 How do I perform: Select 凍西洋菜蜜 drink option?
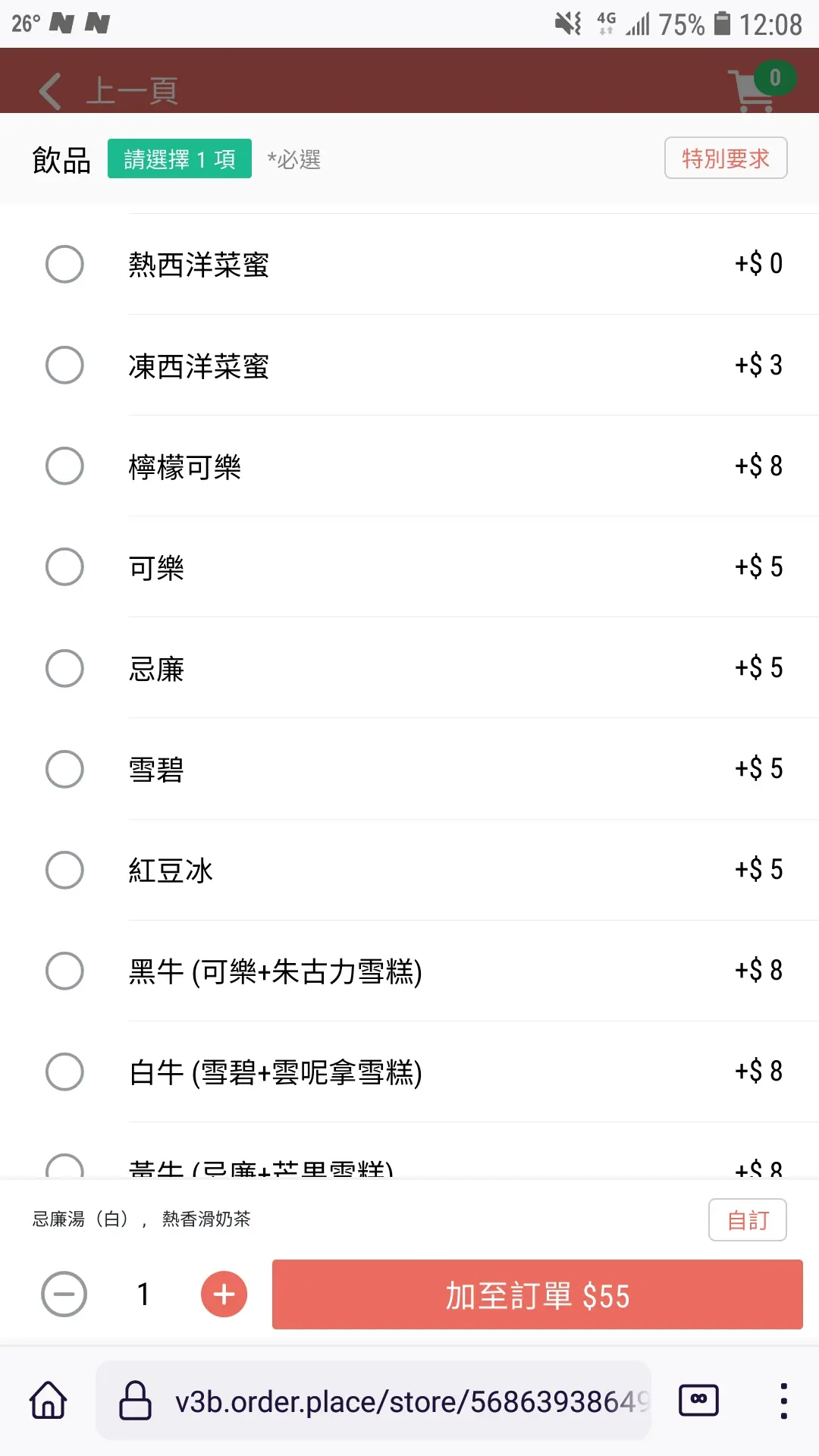(409, 365)
